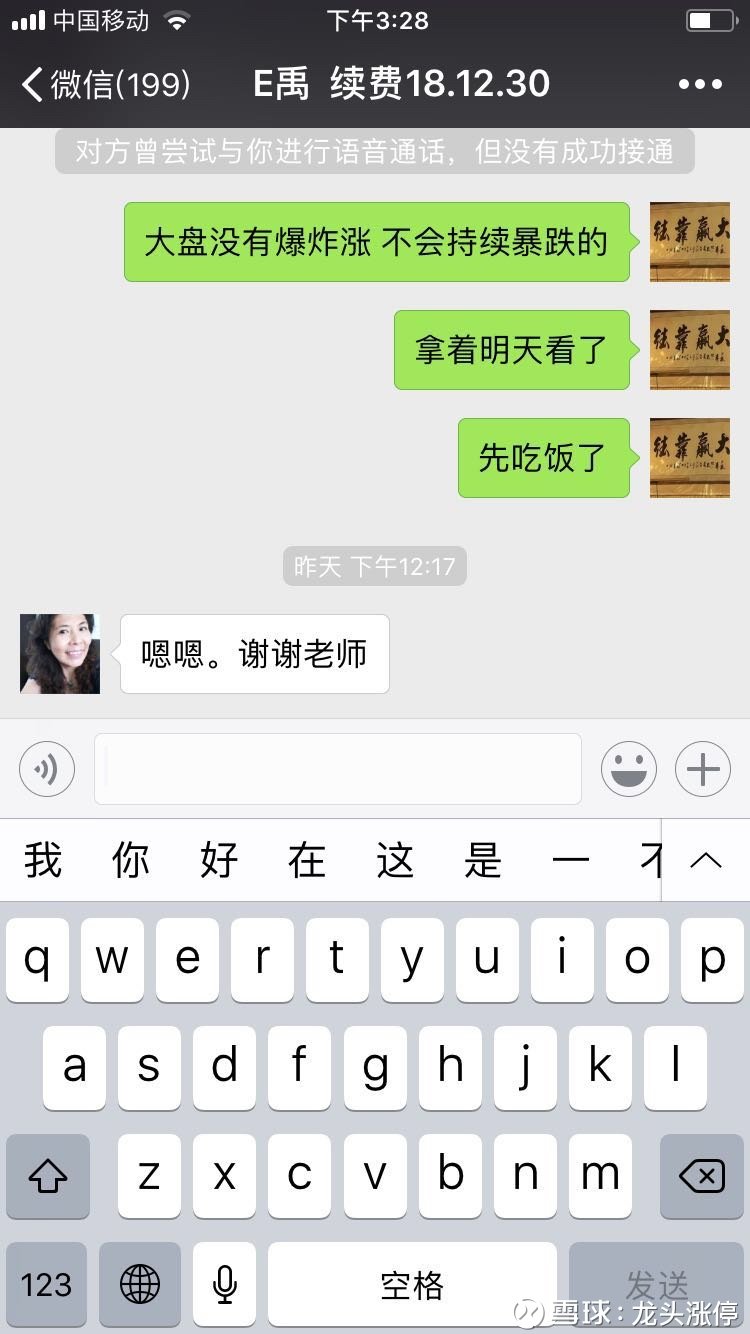The image size is (750, 1334).
Task: Open the chat details overflow menu
Action: pos(700,84)
